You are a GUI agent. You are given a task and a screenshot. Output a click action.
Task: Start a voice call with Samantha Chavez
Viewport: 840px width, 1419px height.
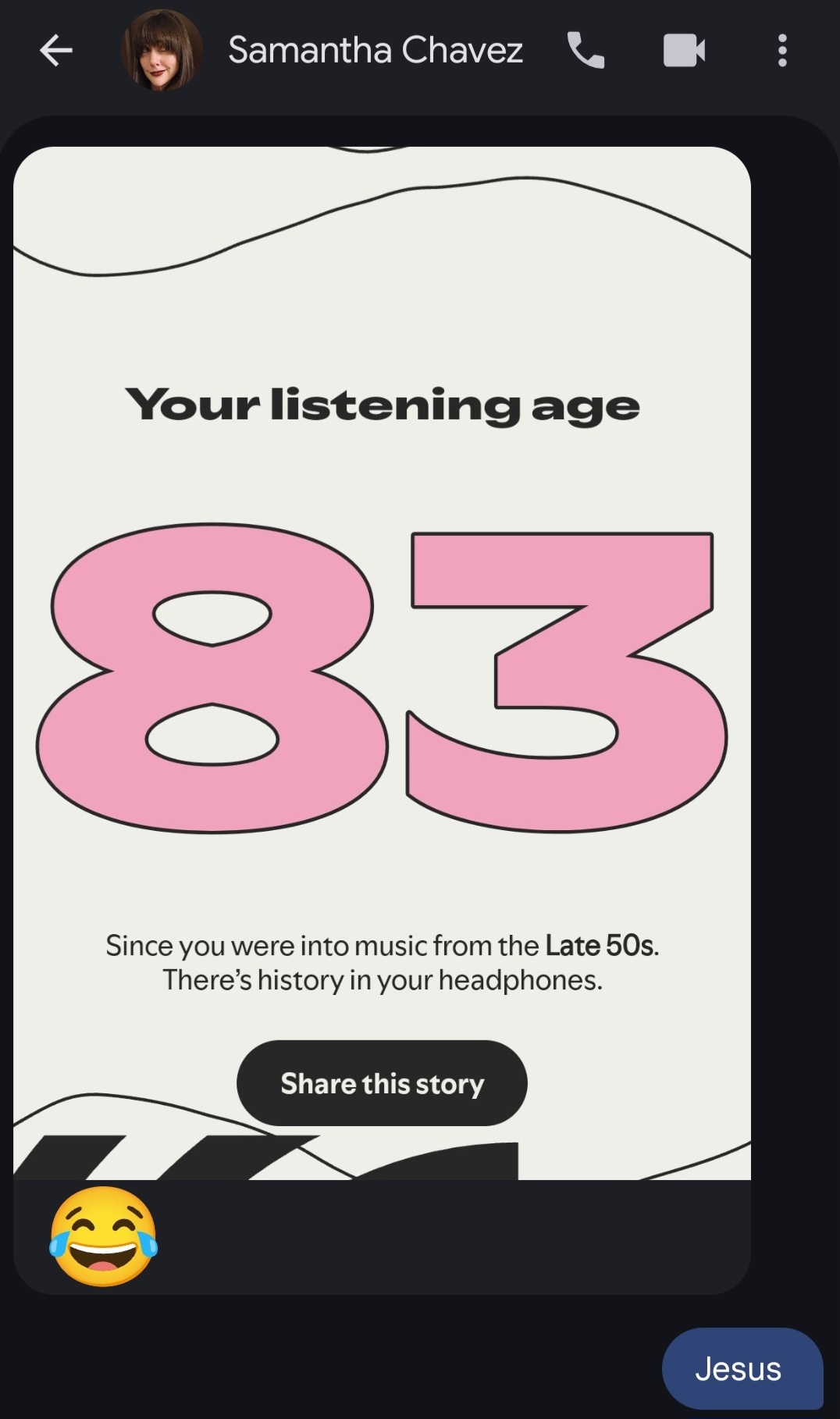pos(586,51)
